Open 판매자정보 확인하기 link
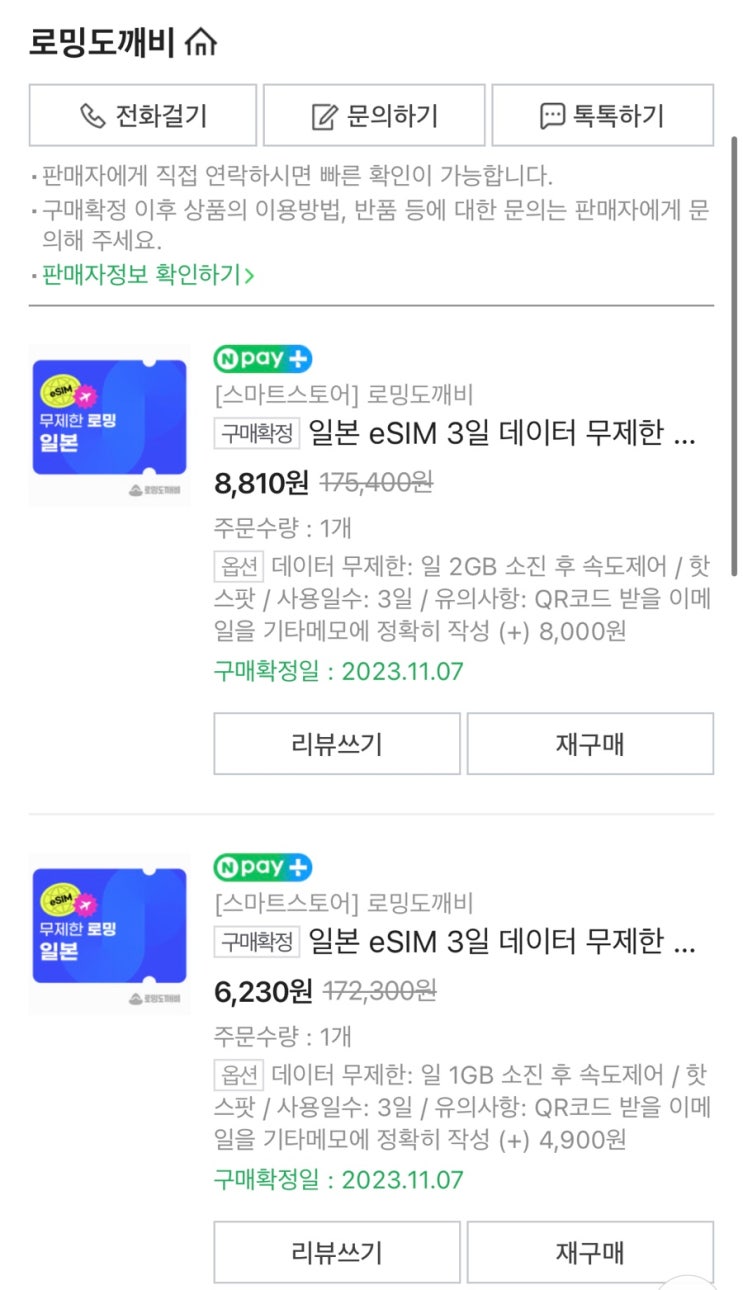This screenshot has width=743, height=1290. pos(148,275)
